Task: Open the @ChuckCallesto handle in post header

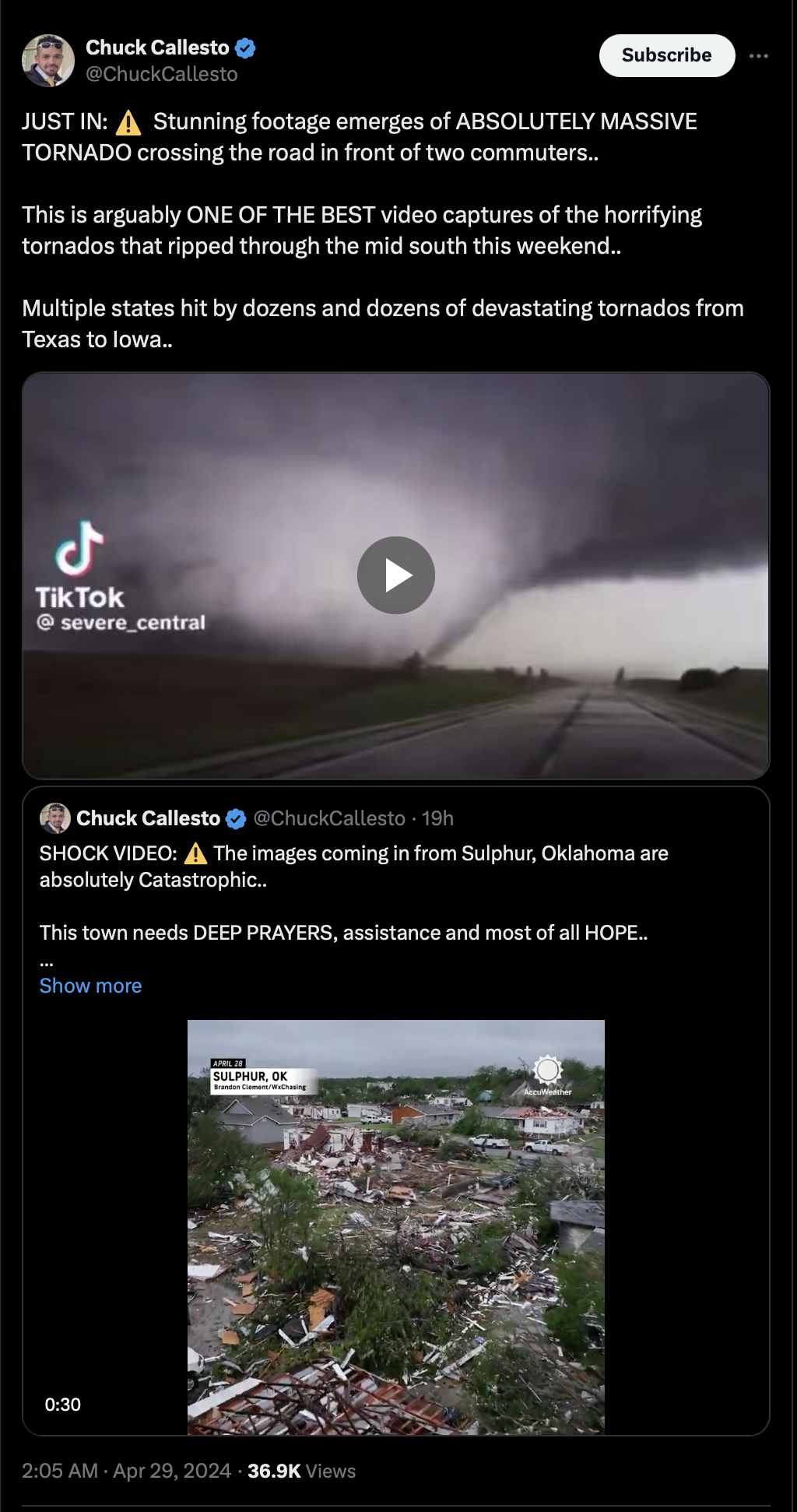Action: pyautogui.click(x=162, y=74)
